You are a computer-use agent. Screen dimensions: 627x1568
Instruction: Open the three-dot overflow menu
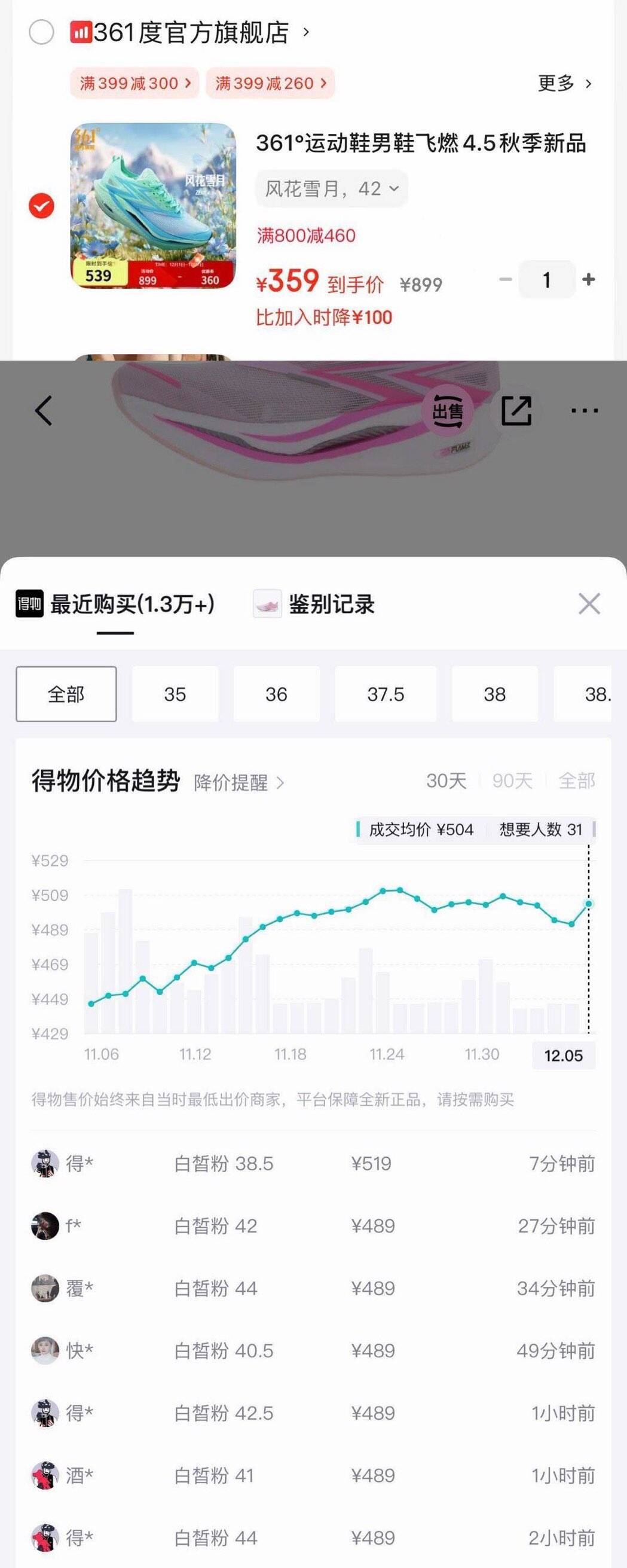585,411
